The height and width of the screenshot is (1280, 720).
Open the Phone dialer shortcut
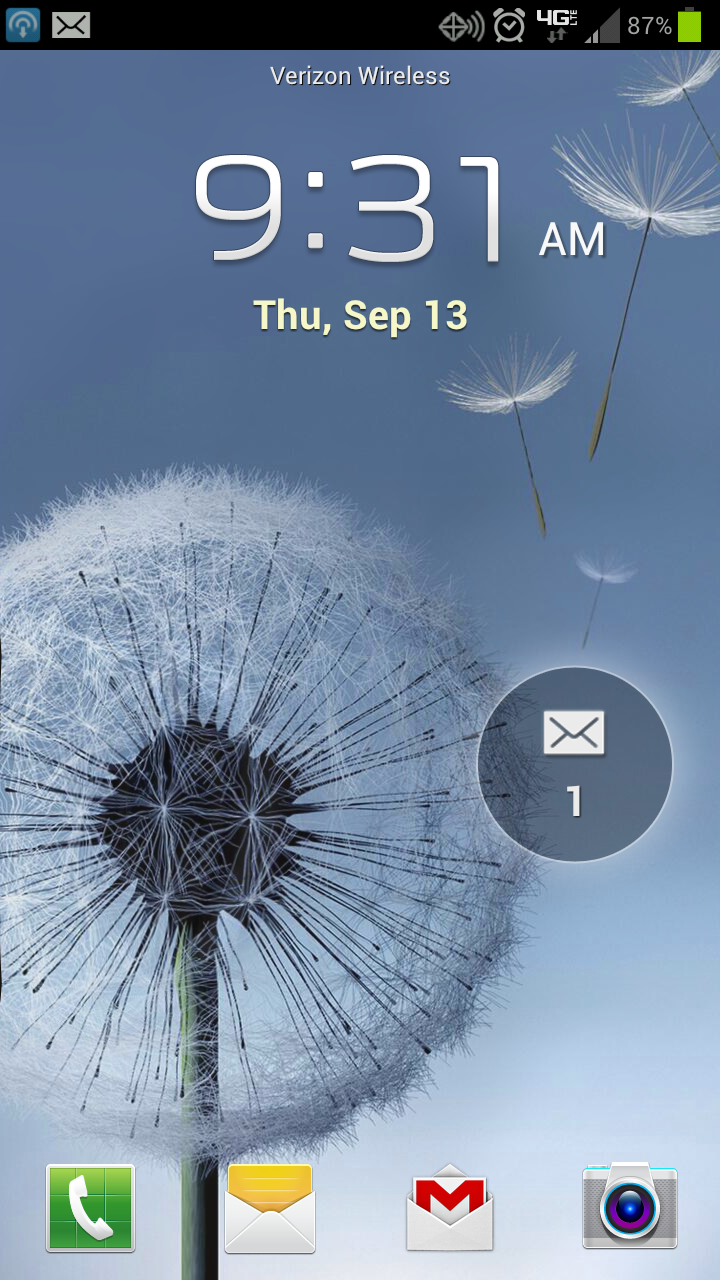click(90, 1208)
